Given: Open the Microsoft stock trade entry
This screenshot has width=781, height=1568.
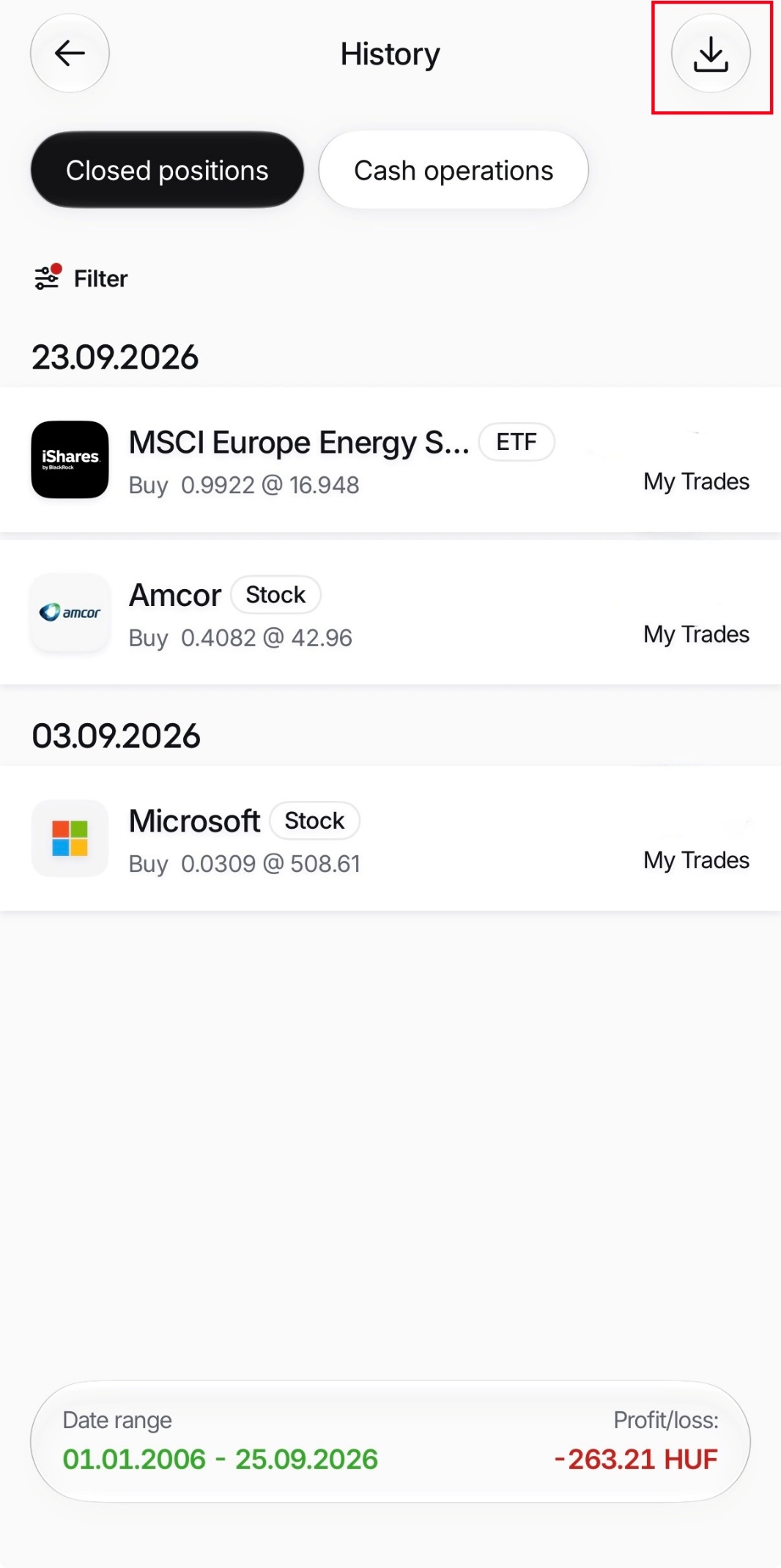Looking at the screenshot, I should tap(390, 839).
